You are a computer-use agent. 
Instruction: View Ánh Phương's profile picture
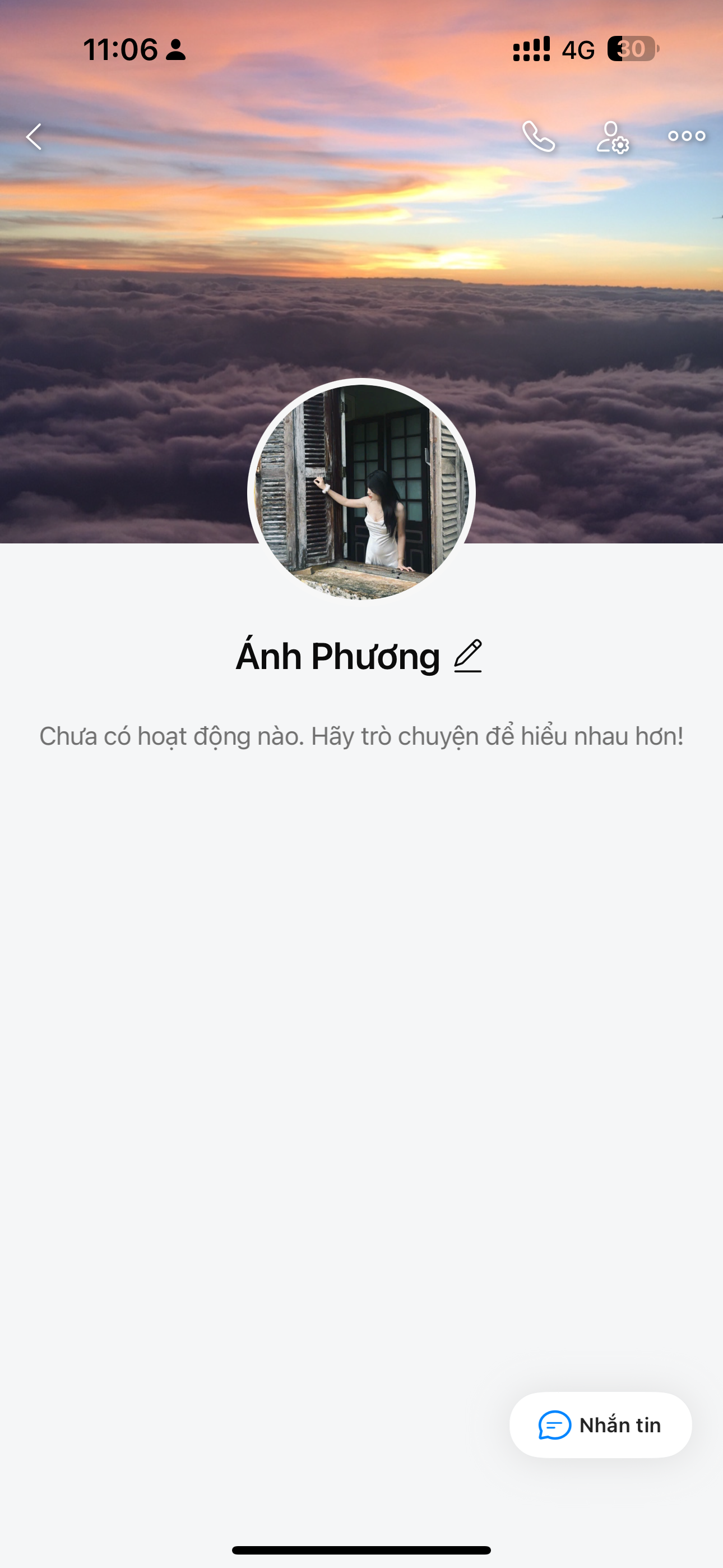pos(361,491)
